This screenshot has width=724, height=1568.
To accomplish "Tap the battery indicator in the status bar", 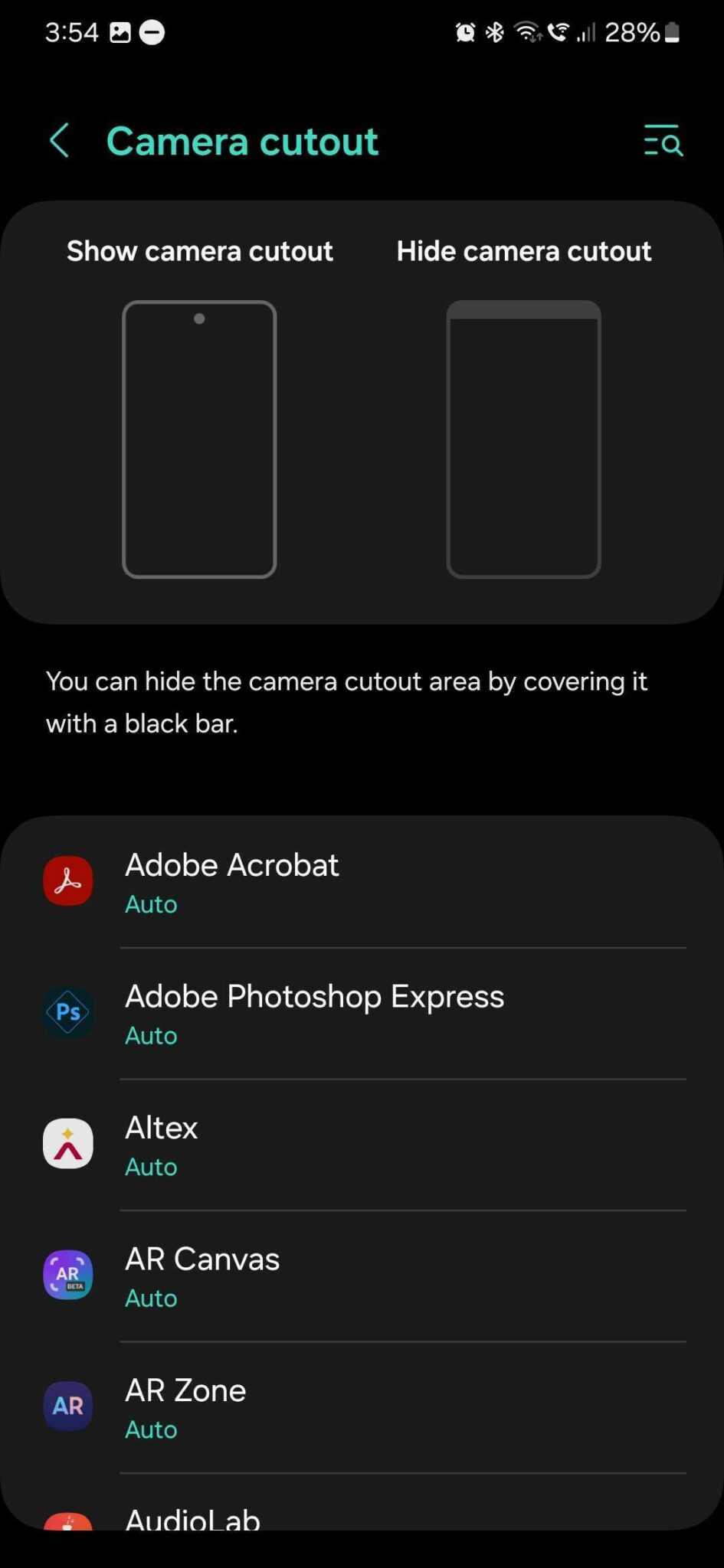I will coord(672,32).
